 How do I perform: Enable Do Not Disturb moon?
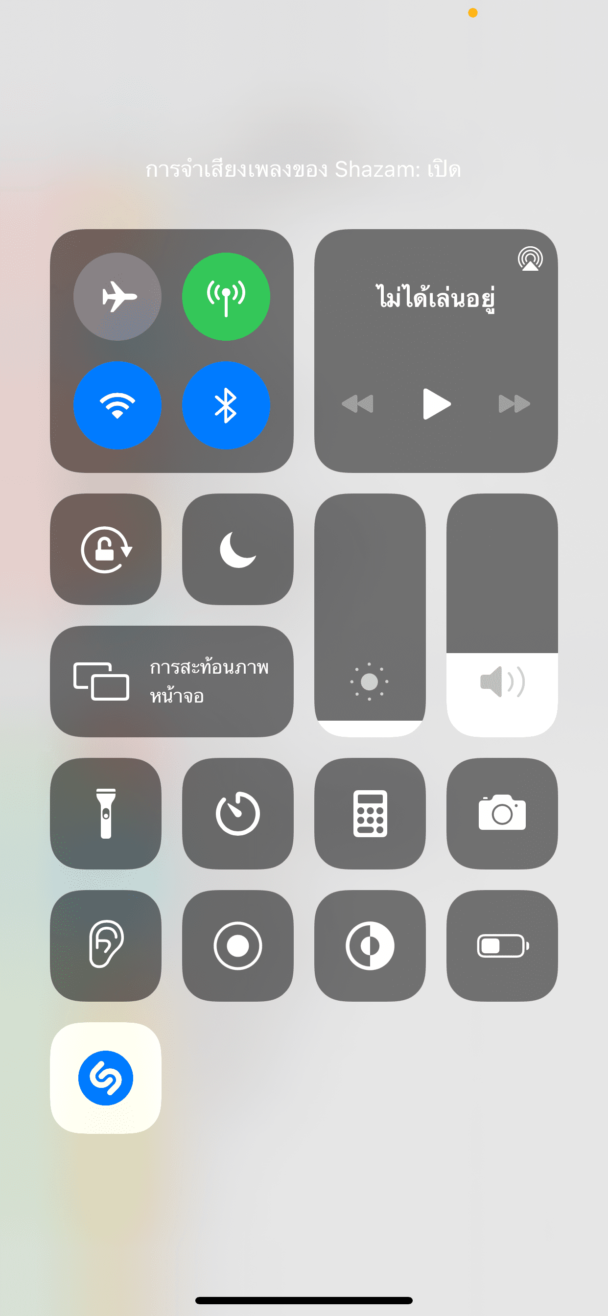238,549
